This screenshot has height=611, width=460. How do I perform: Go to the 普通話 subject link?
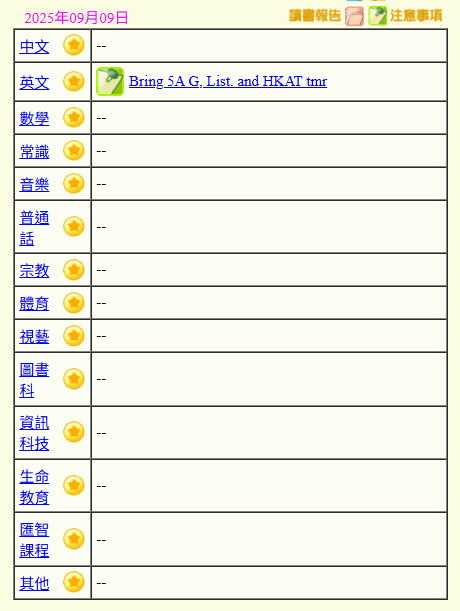click(34, 228)
